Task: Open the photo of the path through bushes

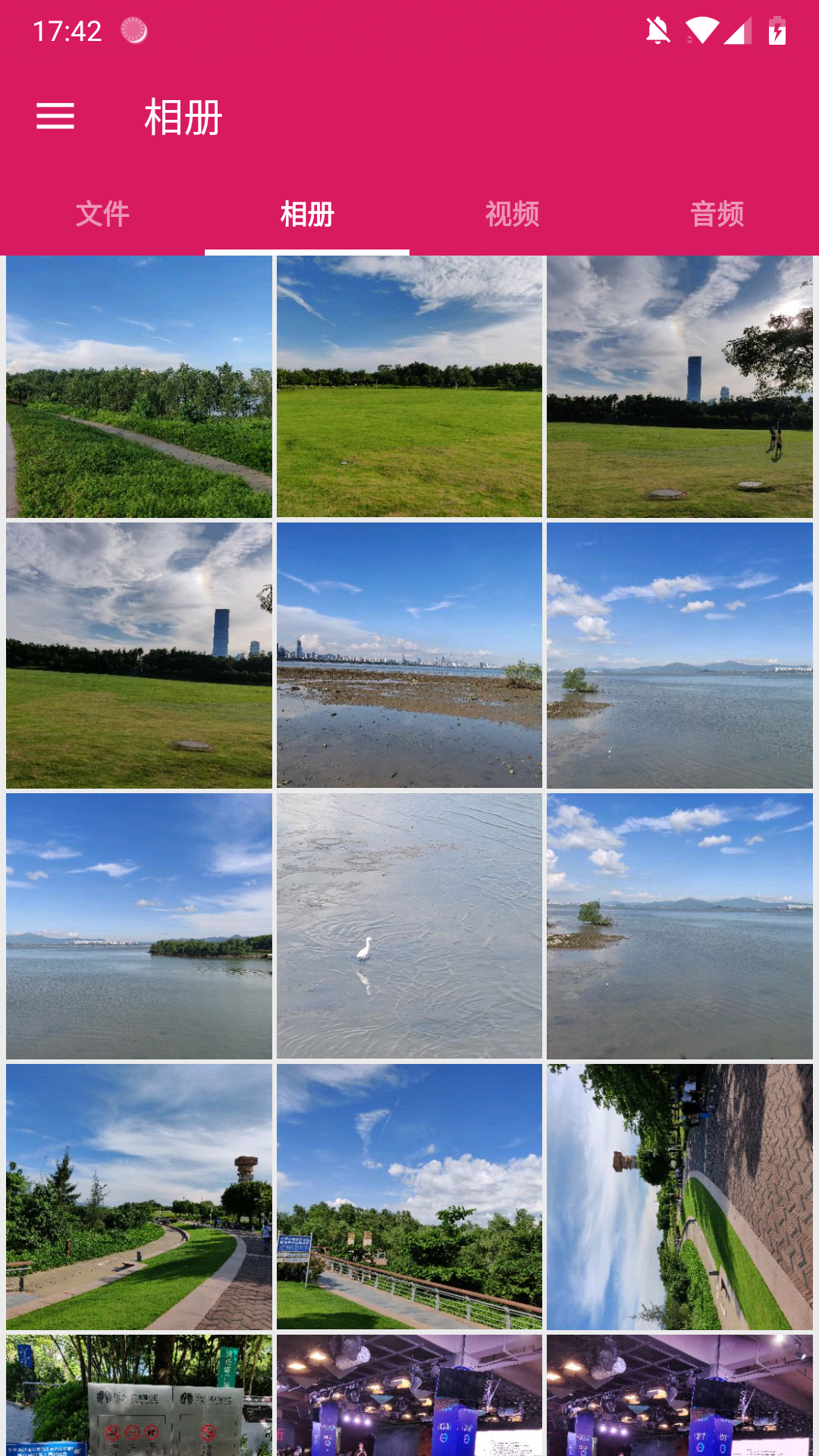Action: click(x=139, y=387)
